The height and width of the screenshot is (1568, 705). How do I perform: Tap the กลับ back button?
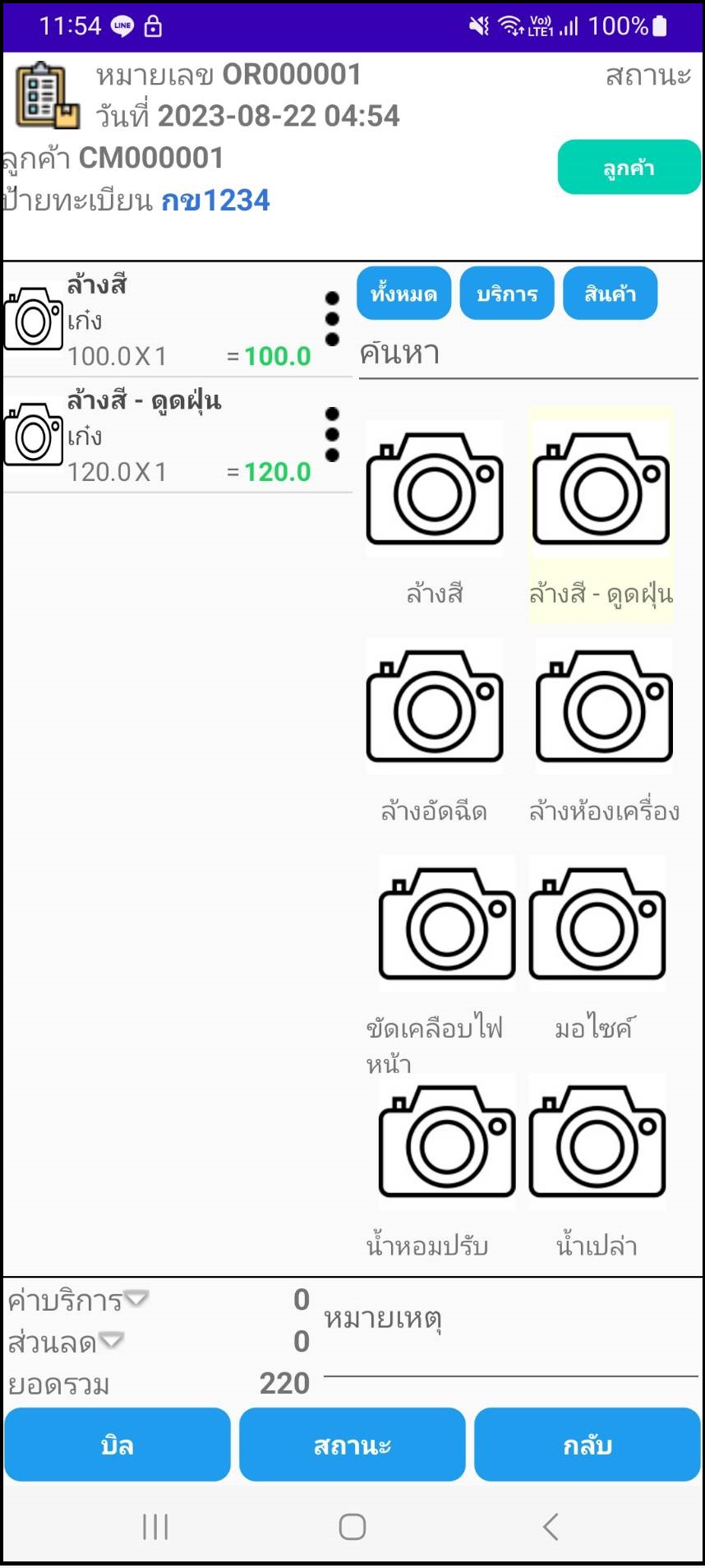point(587,1445)
